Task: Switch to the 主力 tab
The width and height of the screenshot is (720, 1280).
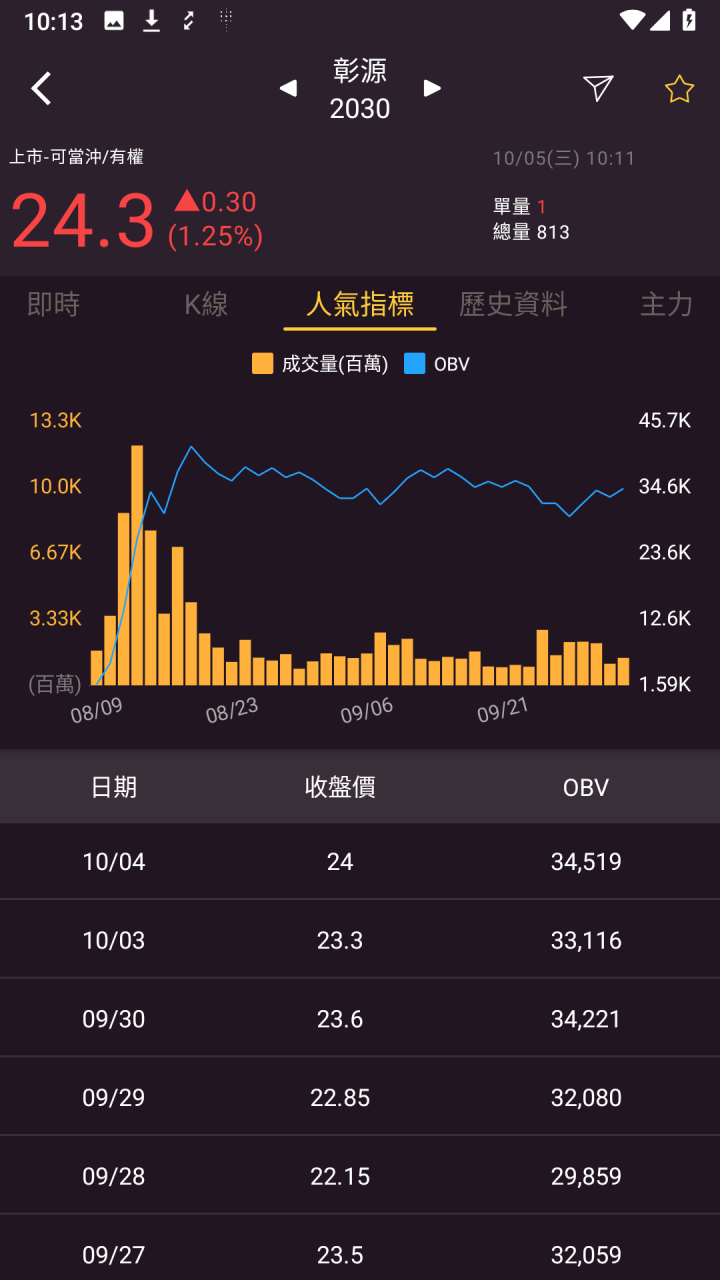Action: (666, 304)
